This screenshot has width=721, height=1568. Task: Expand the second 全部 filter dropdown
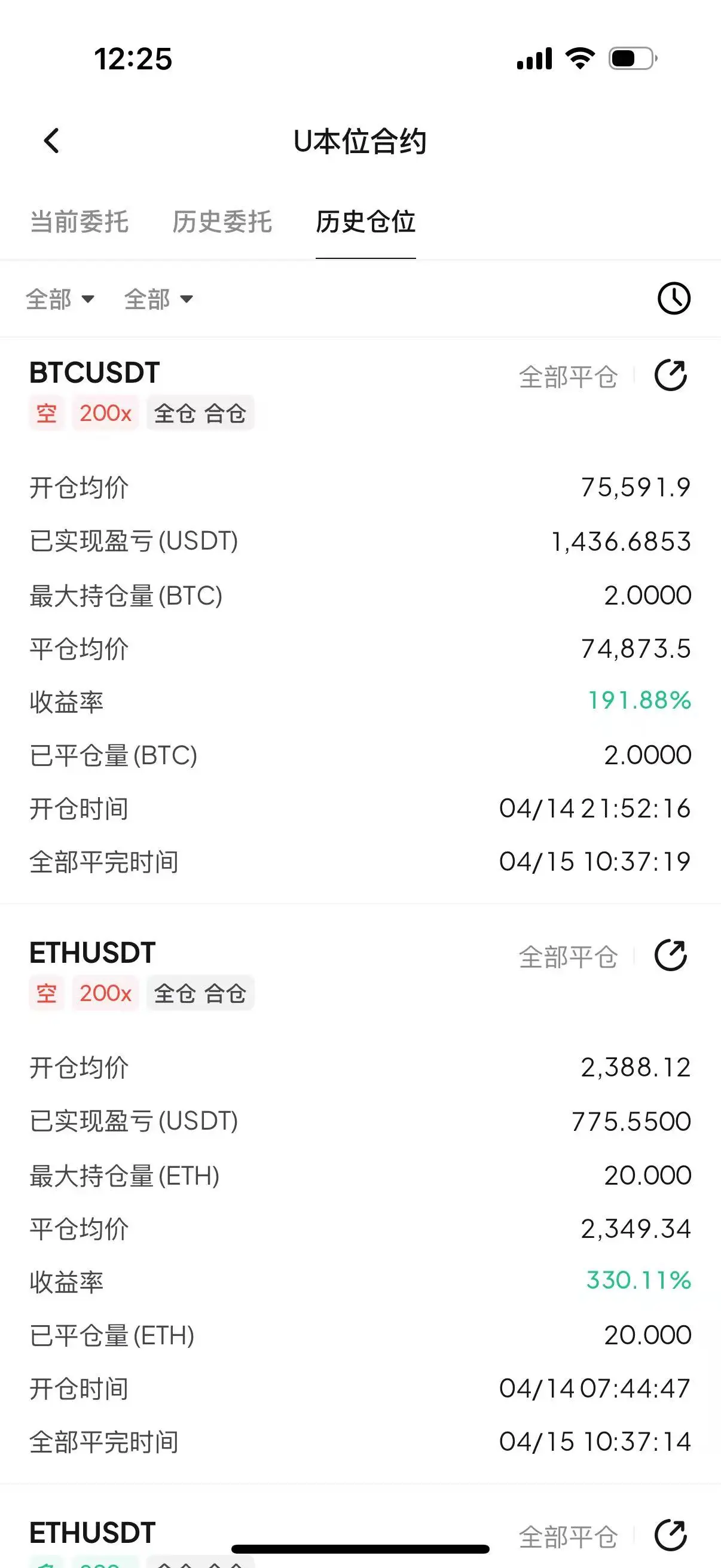158,299
